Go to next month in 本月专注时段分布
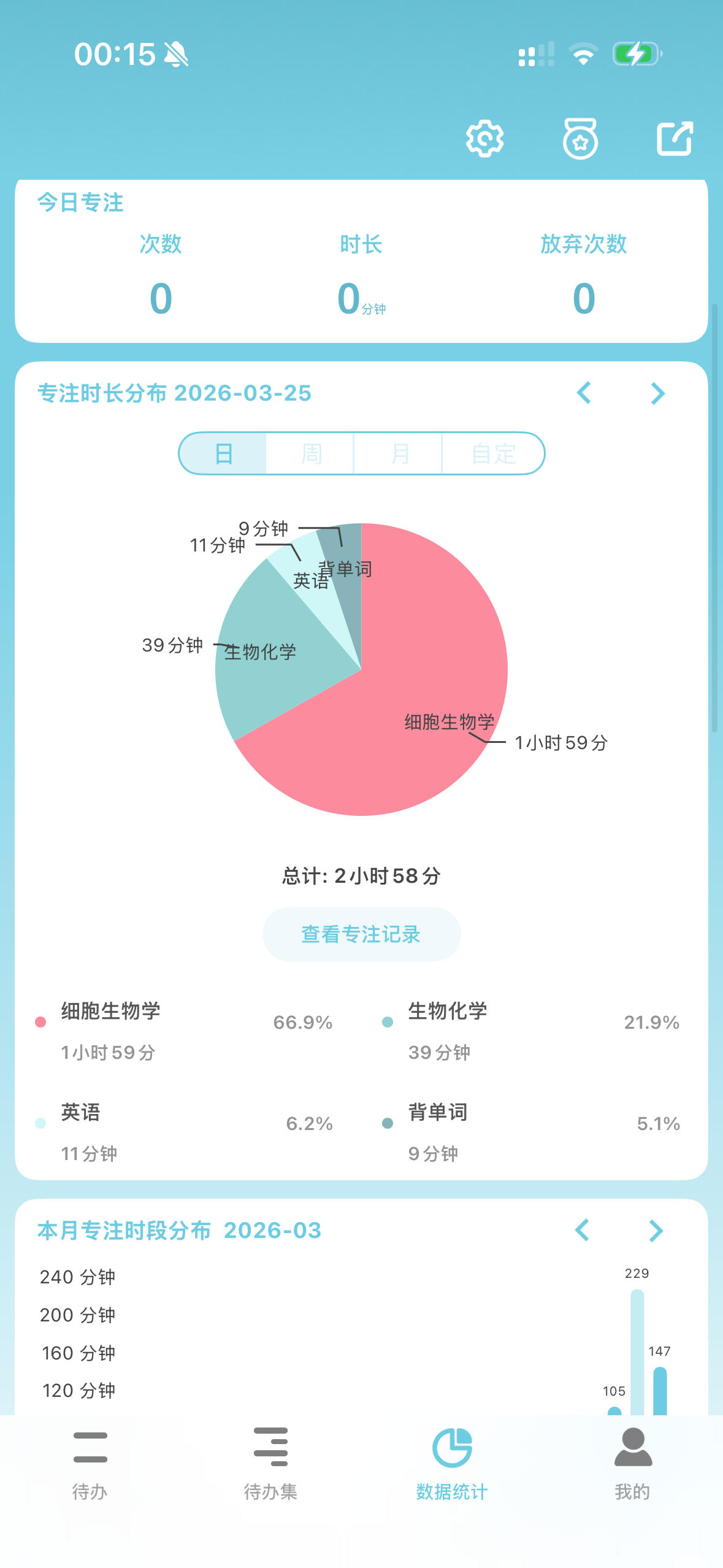 point(656,1230)
